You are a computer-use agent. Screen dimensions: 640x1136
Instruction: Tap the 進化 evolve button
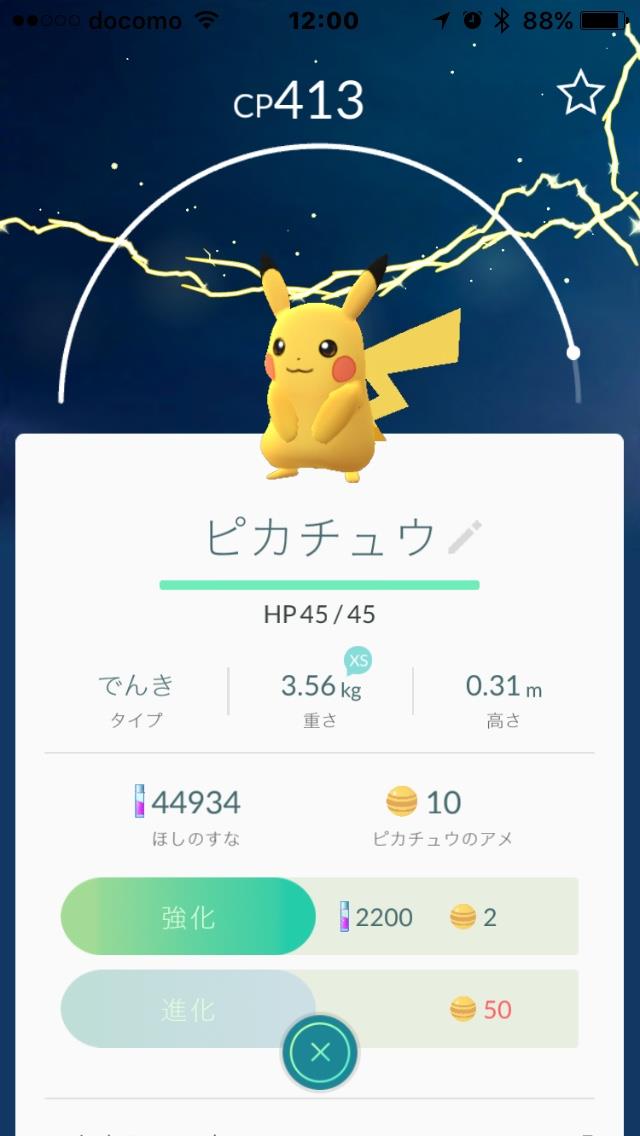(x=188, y=1008)
